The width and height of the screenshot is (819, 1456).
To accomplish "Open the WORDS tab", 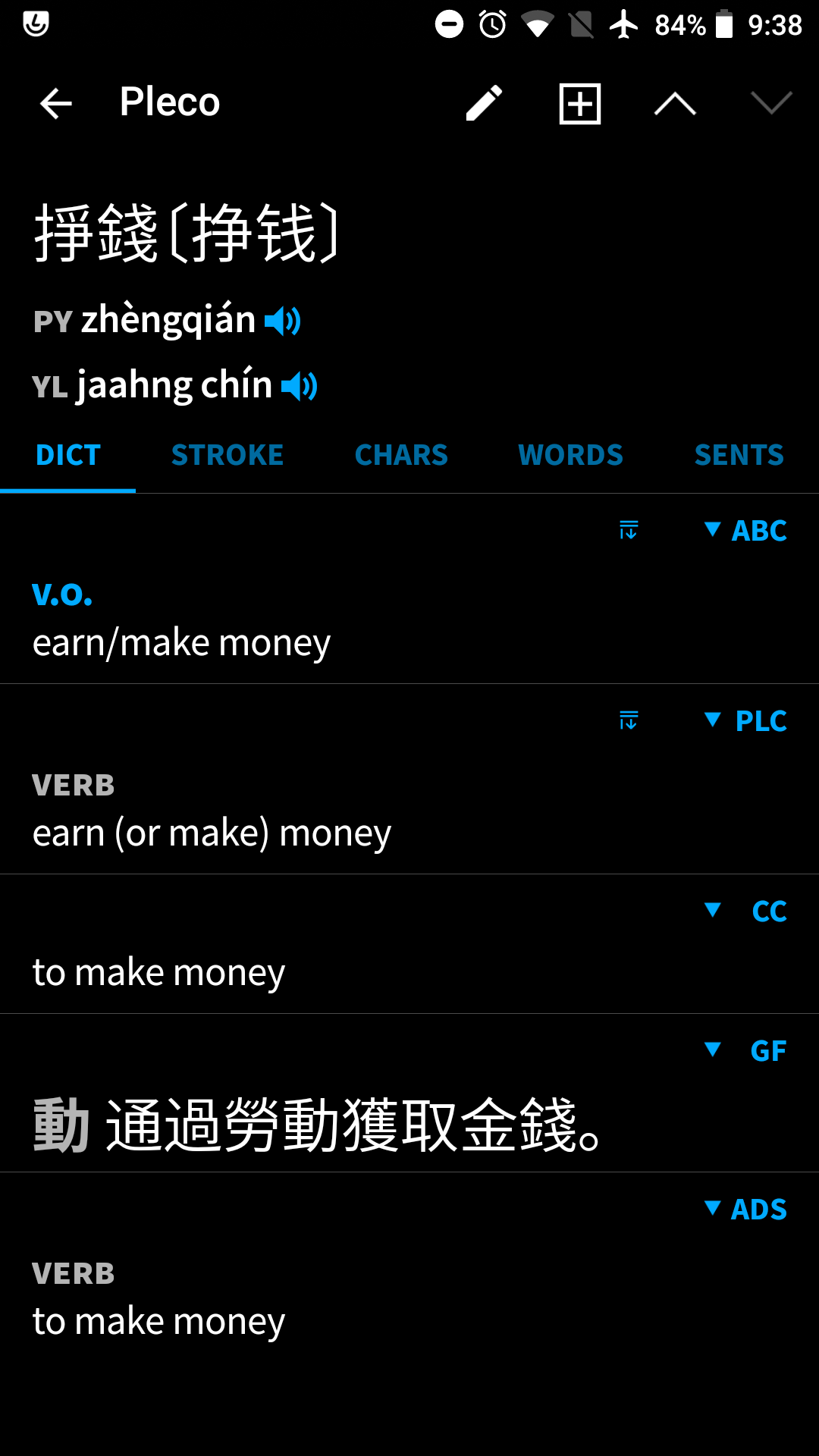I will point(570,455).
